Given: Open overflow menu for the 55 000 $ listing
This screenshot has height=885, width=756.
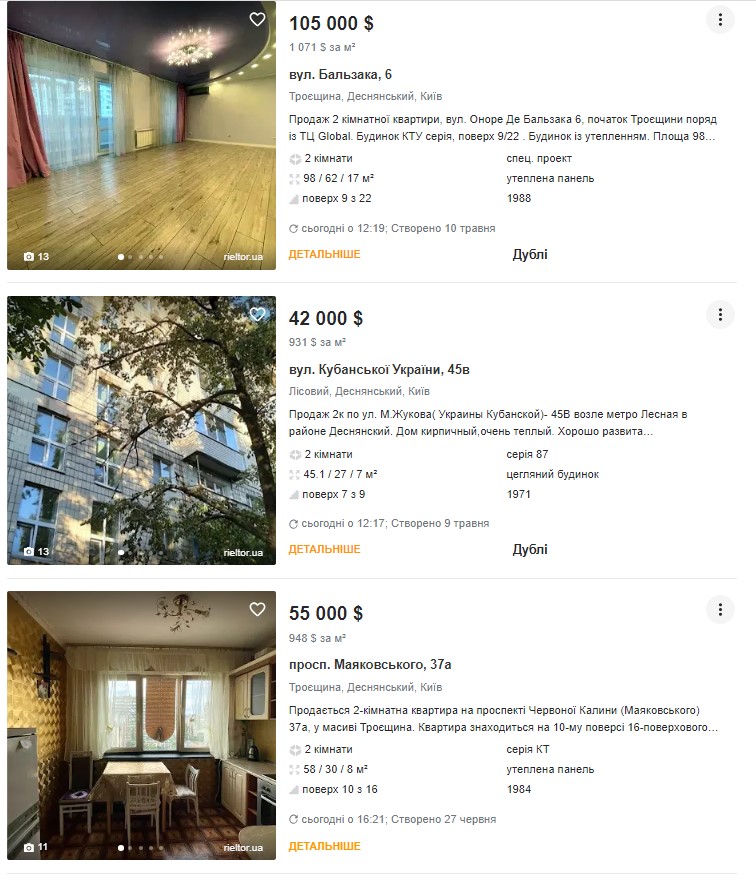Looking at the screenshot, I should click(x=720, y=610).
